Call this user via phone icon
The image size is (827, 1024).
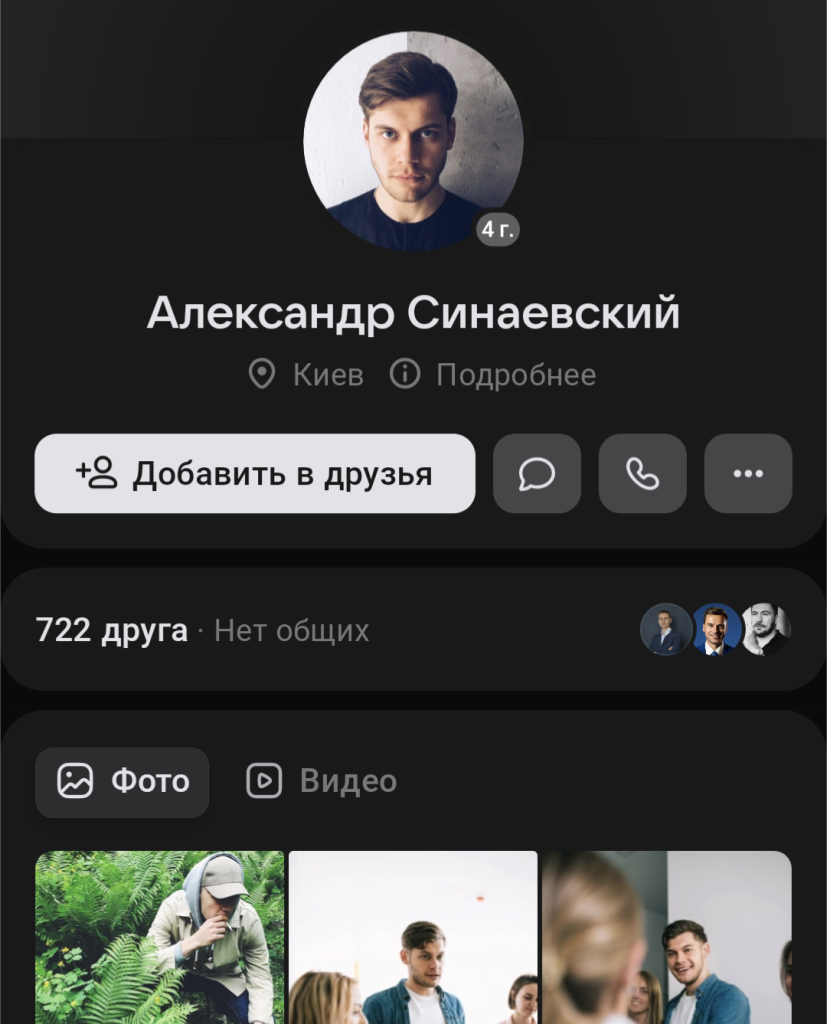(x=643, y=474)
